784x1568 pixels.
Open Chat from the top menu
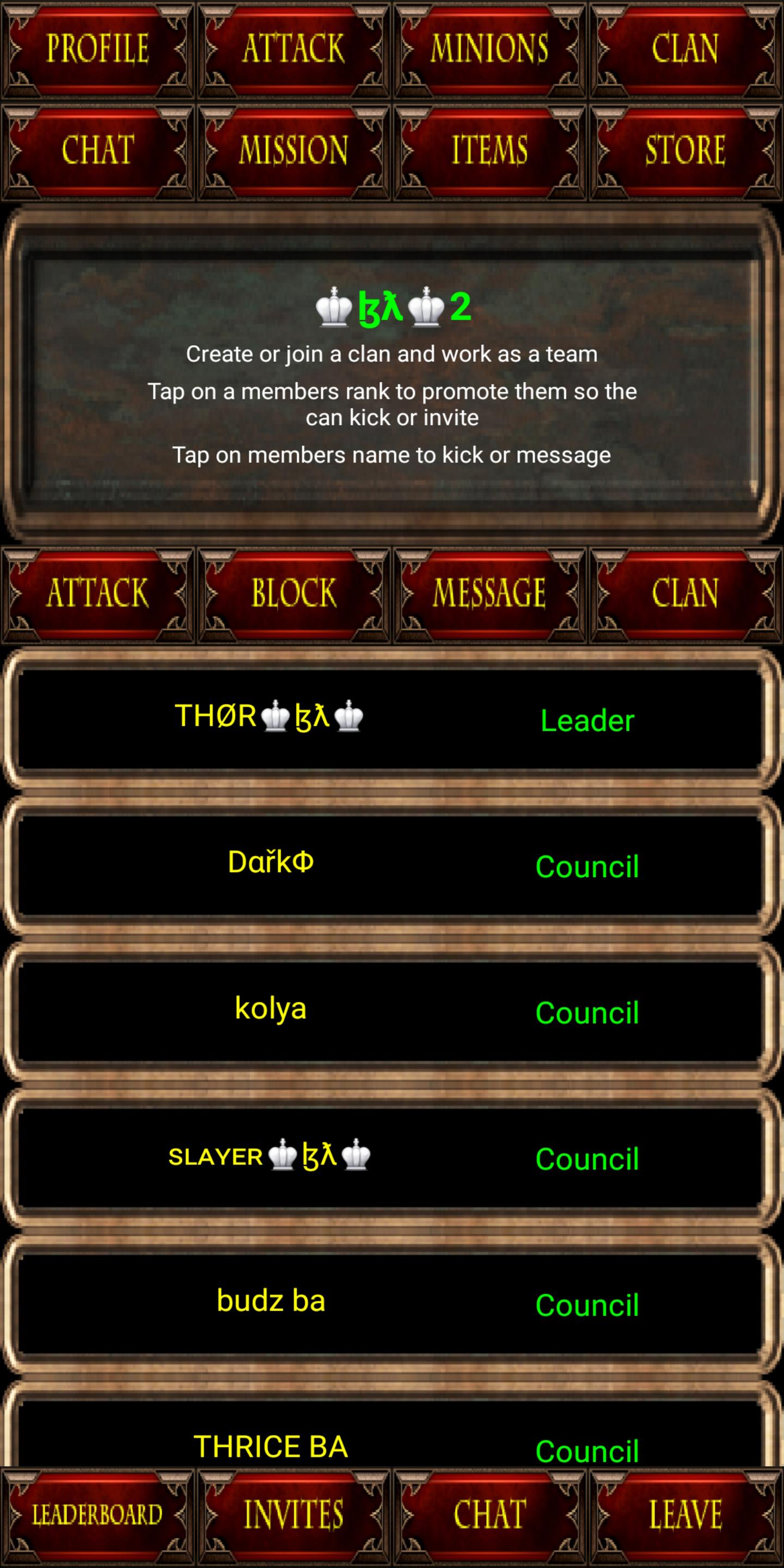click(97, 151)
